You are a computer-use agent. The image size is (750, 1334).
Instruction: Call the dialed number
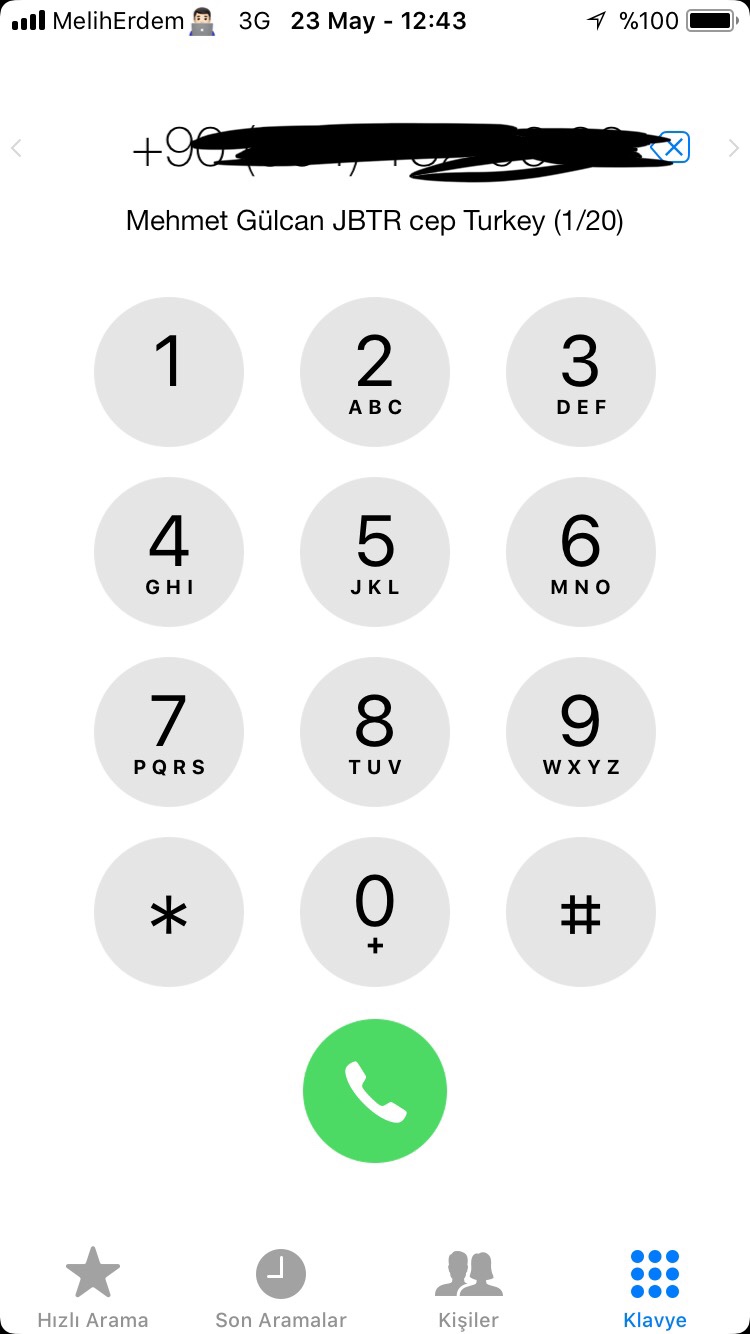point(375,1091)
